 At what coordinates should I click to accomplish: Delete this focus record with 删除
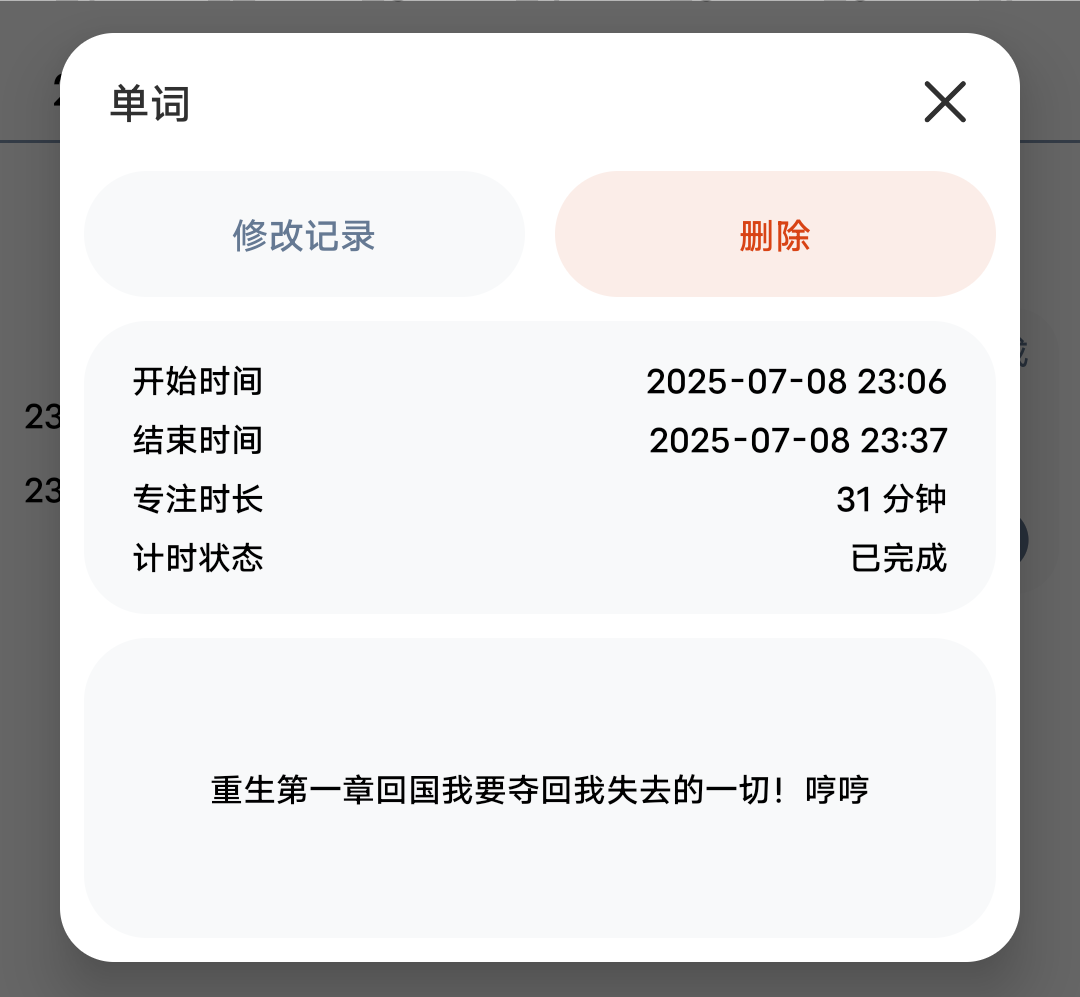coord(775,235)
